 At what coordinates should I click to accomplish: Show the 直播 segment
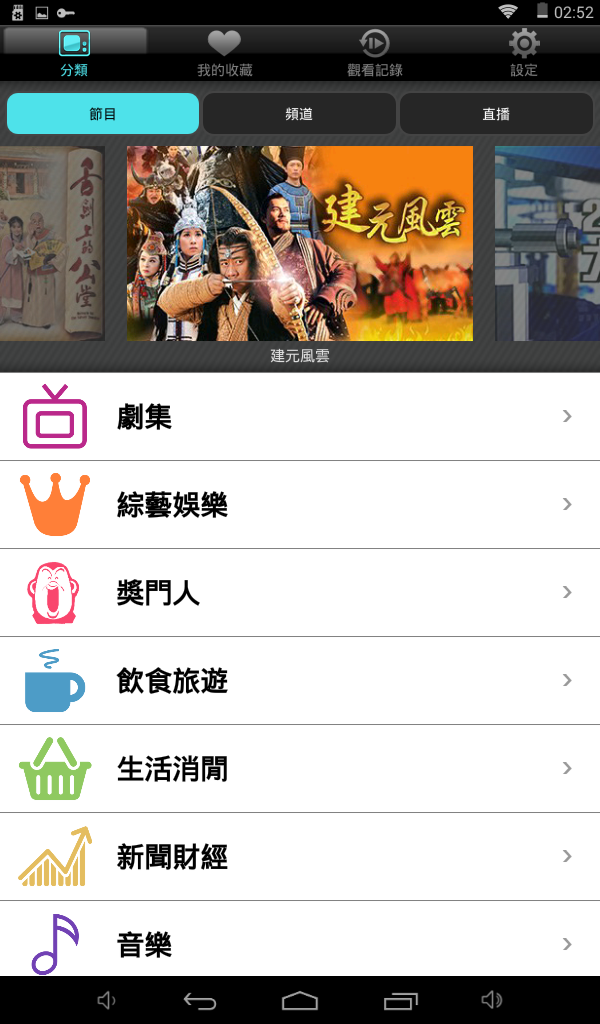(496, 114)
